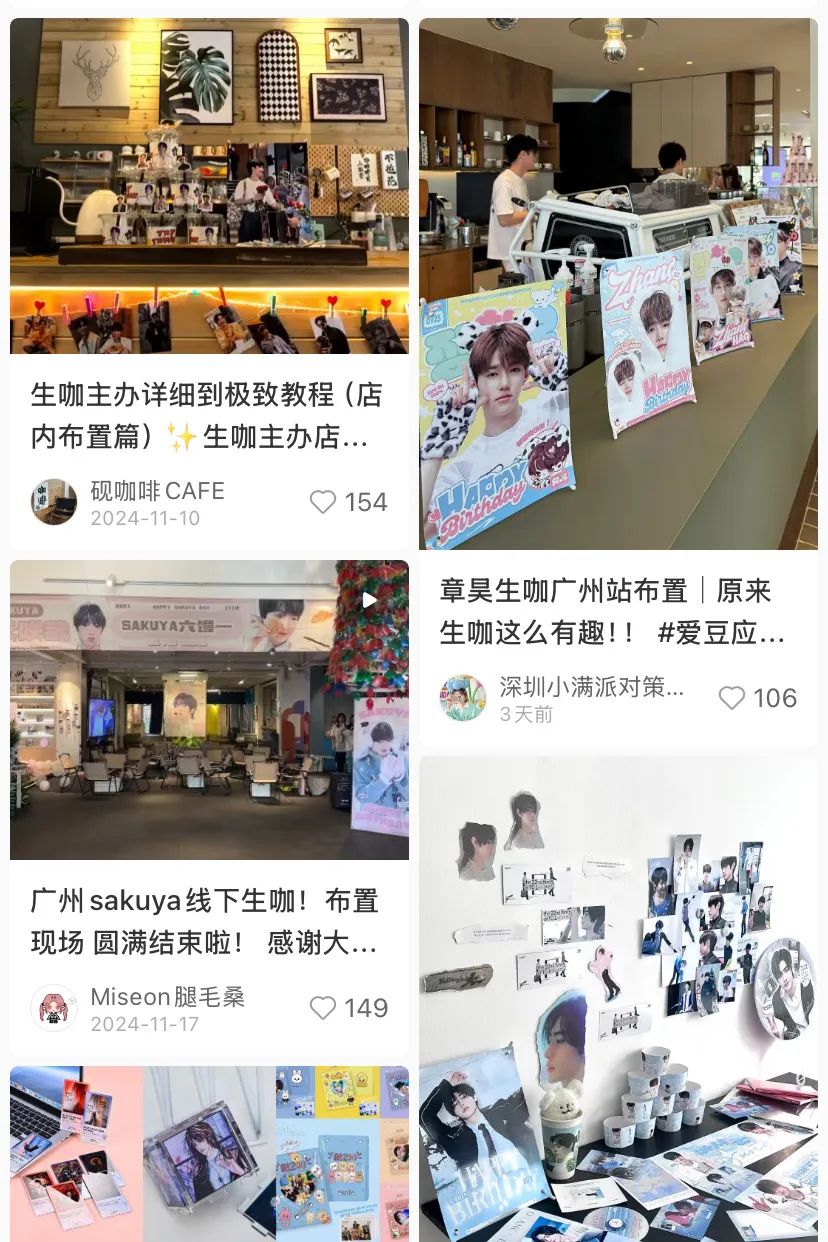Open Miseon腿毛桑 author profile
Screen dimensions: 828x1242
[x=54, y=1008]
